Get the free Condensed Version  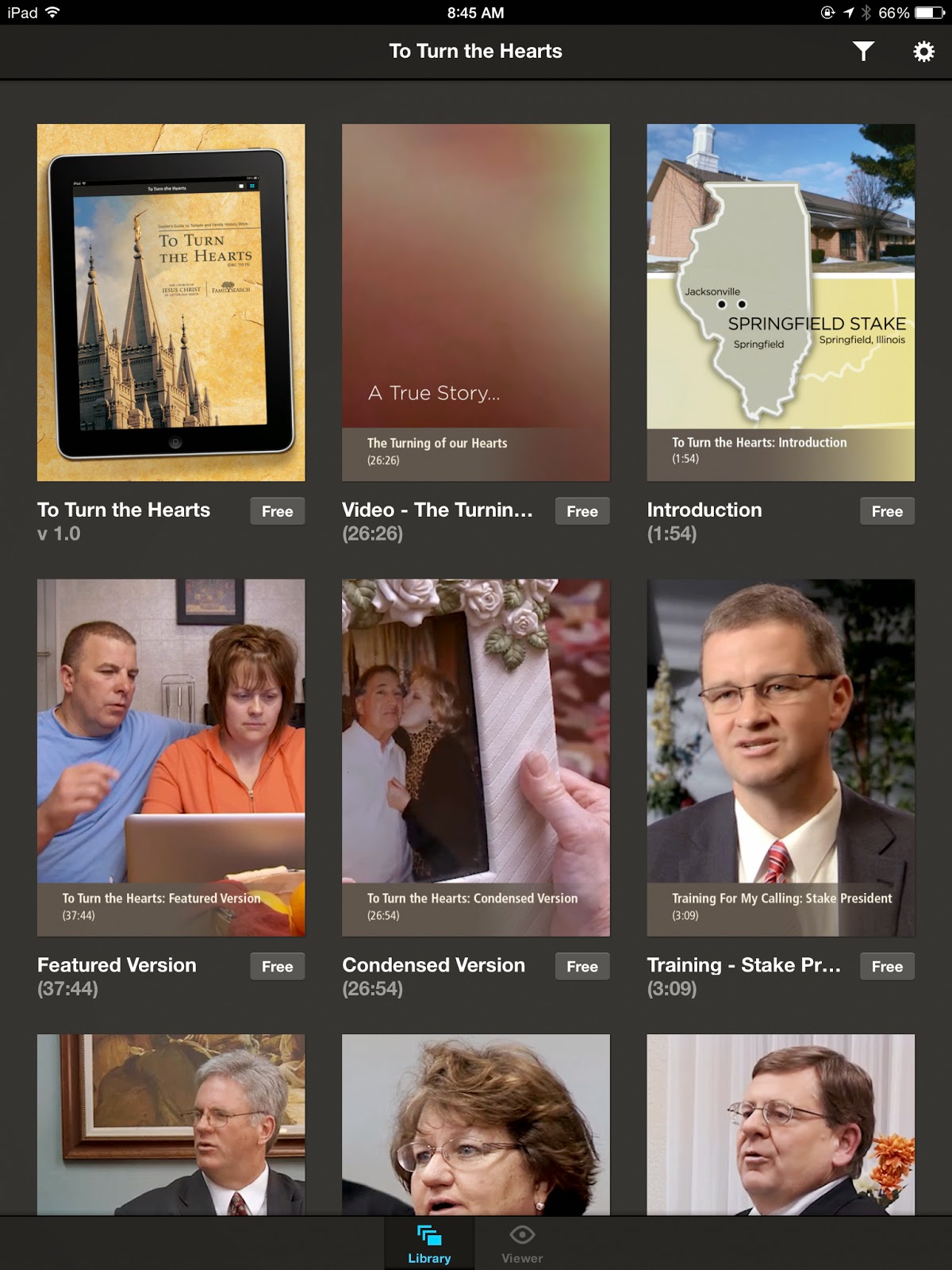point(582,966)
